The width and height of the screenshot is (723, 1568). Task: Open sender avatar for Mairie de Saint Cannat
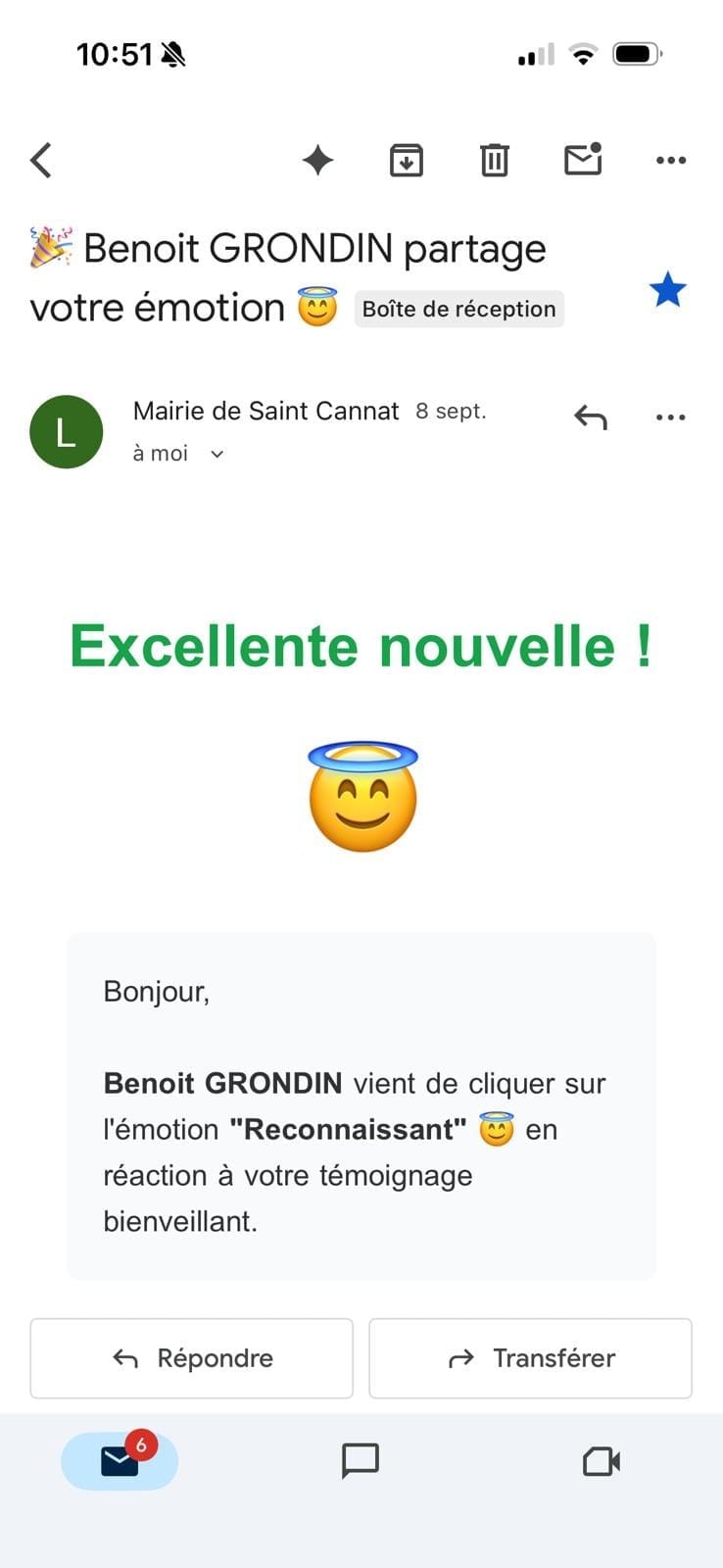67,432
